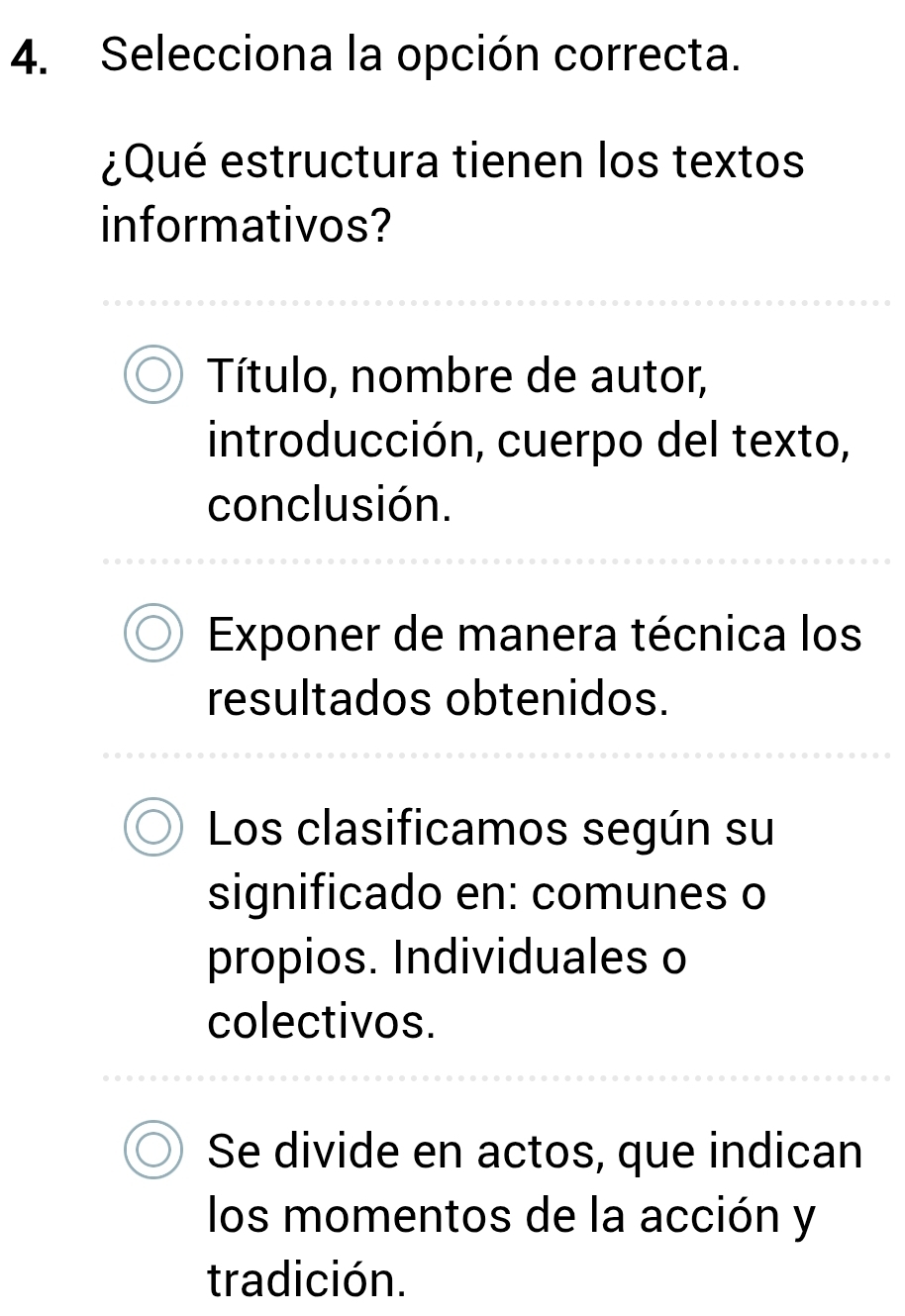Viewport: 905px width, 1316px height.
Task: Choose 'Exponer de manera técnica los resultados obtenidos'
Action: (153, 634)
